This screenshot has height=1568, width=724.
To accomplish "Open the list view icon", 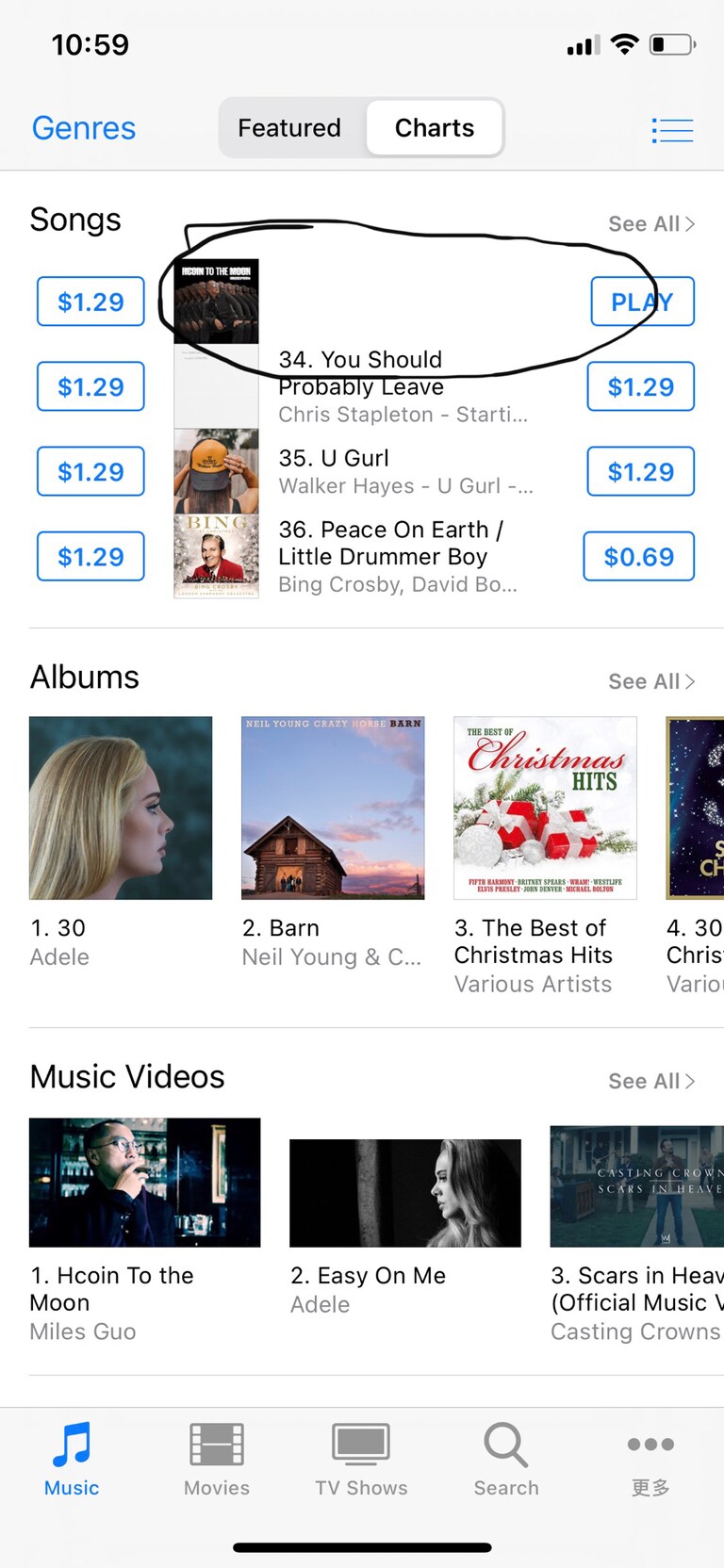I will (x=672, y=130).
